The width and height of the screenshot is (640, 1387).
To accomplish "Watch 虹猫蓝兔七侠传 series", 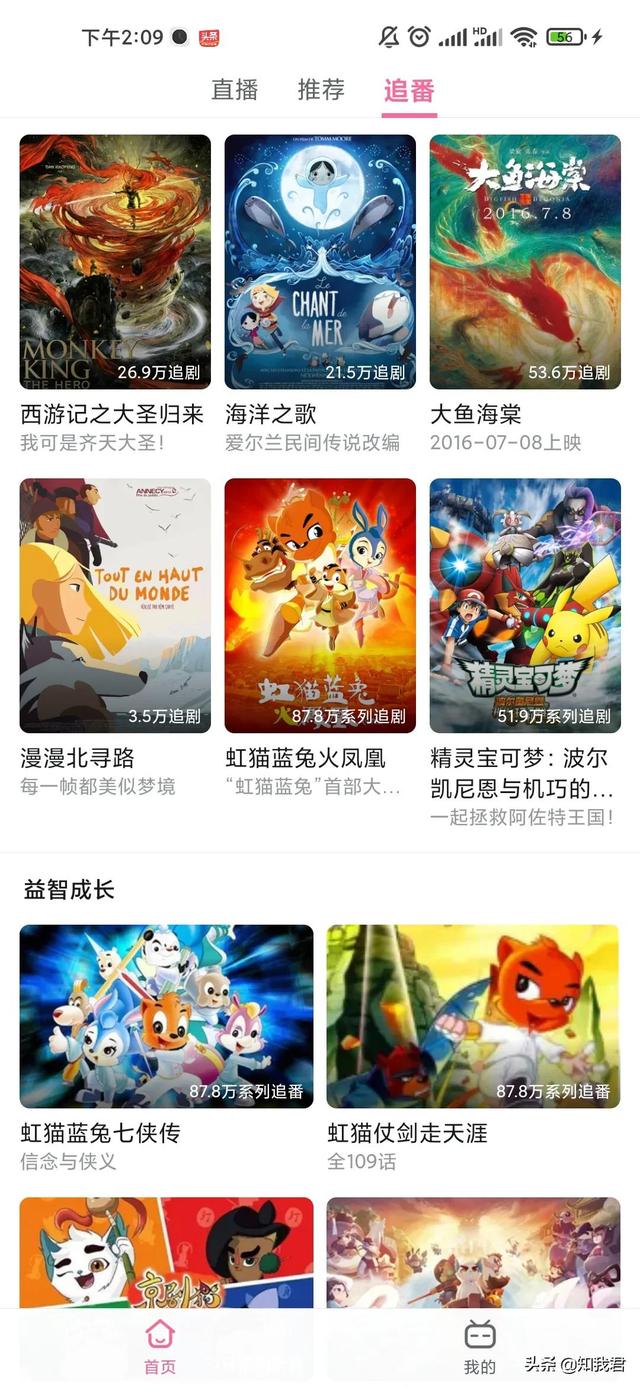I will (x=166, y=1016).
